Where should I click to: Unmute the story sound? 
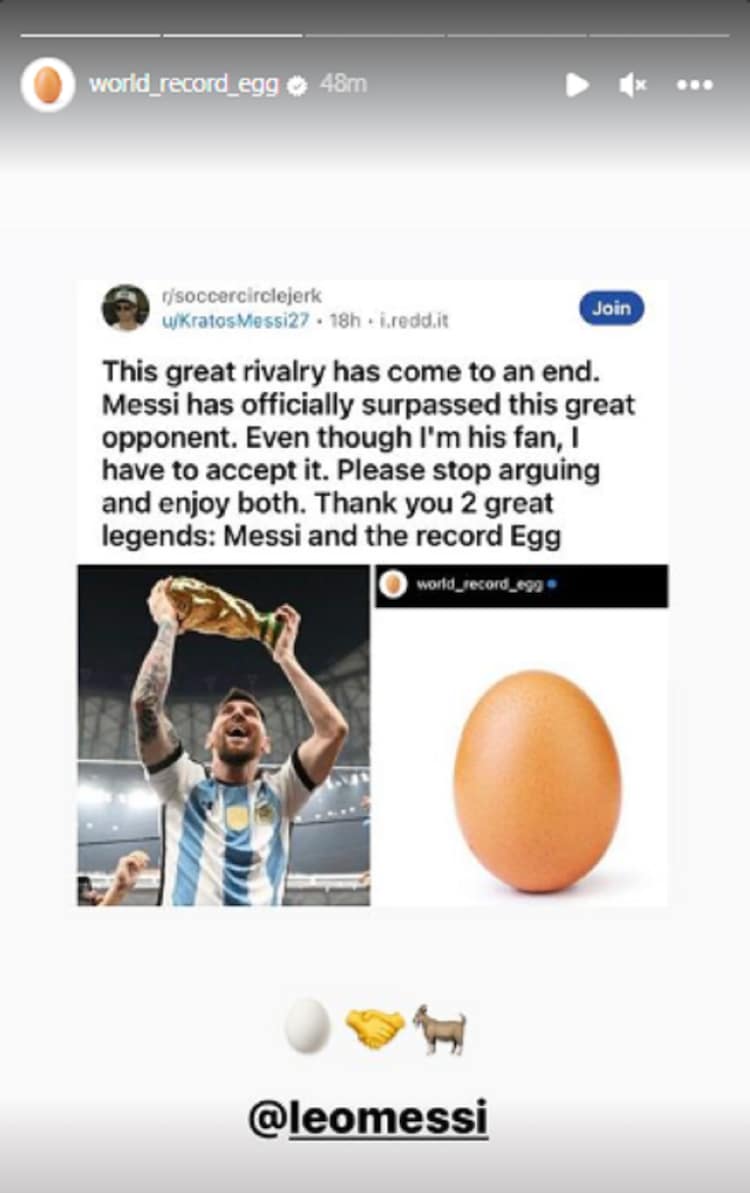(x=632, y=85)
